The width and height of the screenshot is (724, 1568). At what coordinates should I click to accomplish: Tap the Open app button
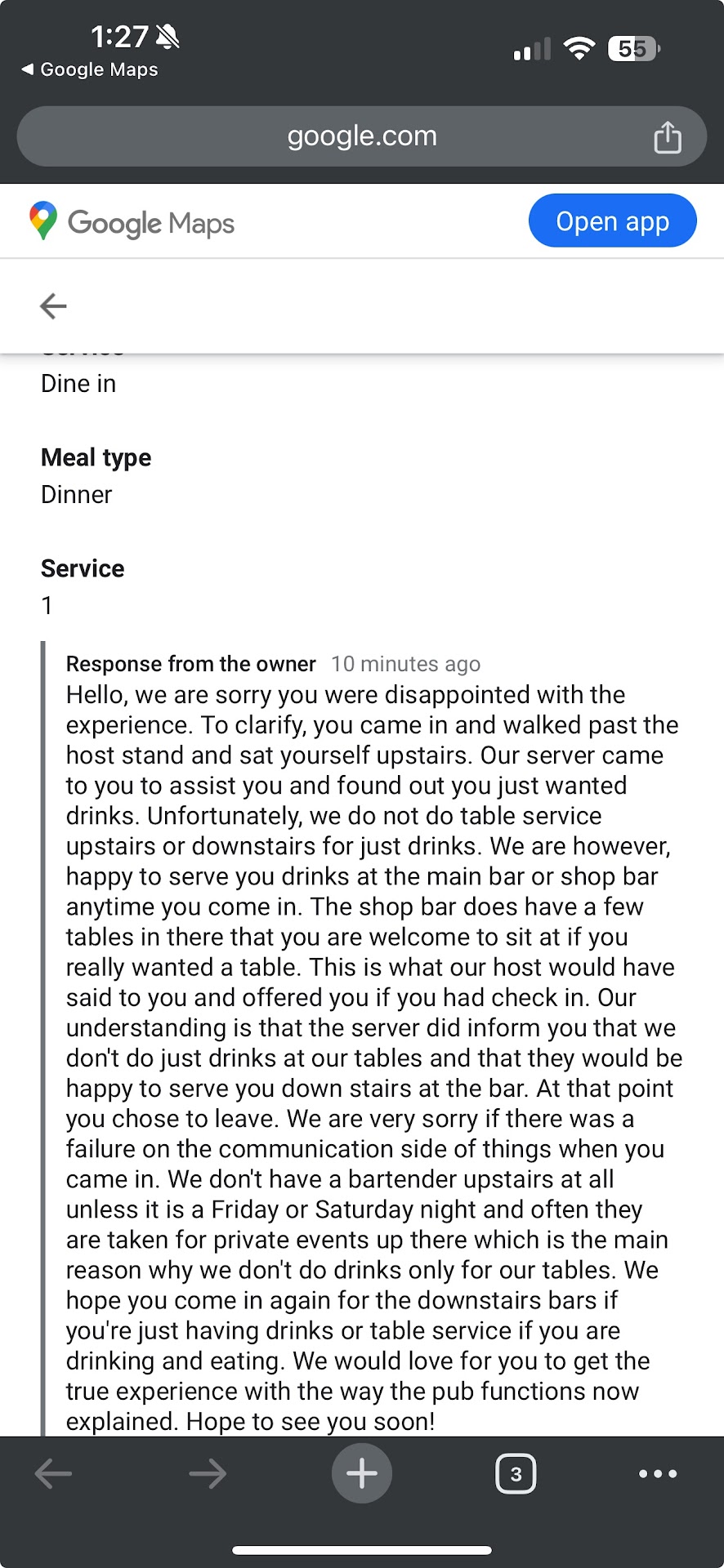[612, 221]
